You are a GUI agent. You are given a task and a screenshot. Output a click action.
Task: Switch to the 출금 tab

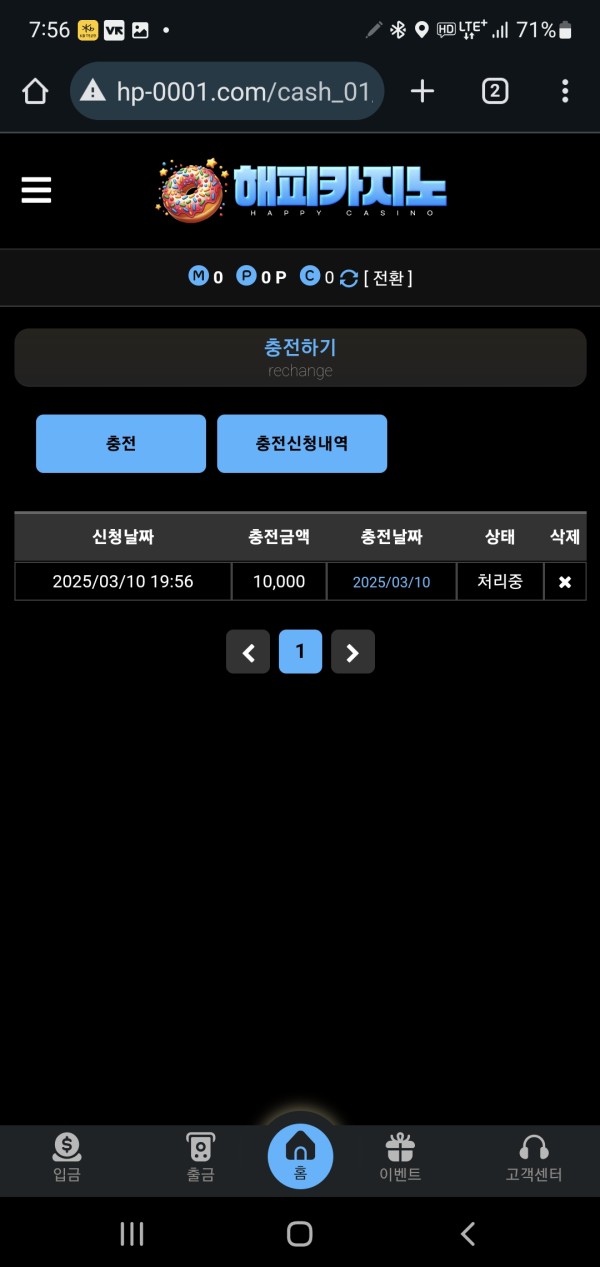(x=200, y=1159)
